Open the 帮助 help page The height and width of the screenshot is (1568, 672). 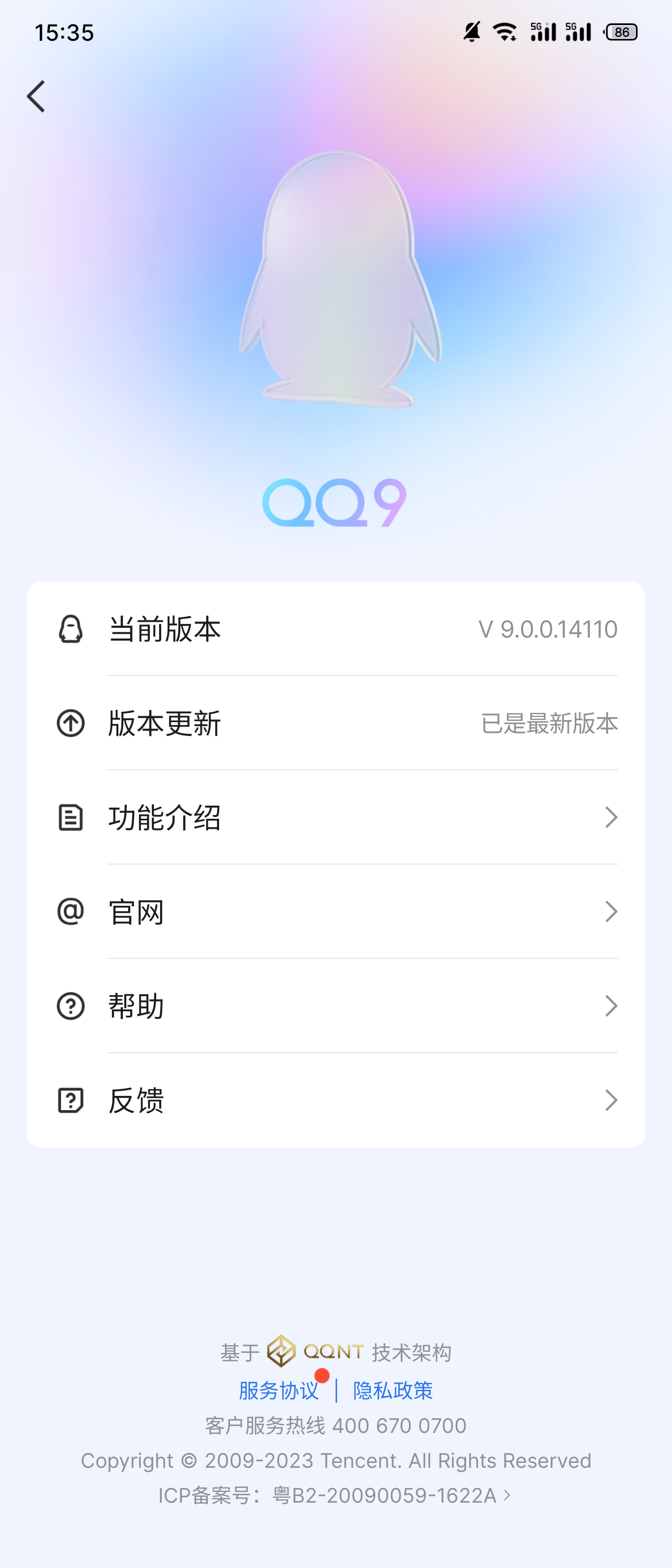[x=336, y=1006]
